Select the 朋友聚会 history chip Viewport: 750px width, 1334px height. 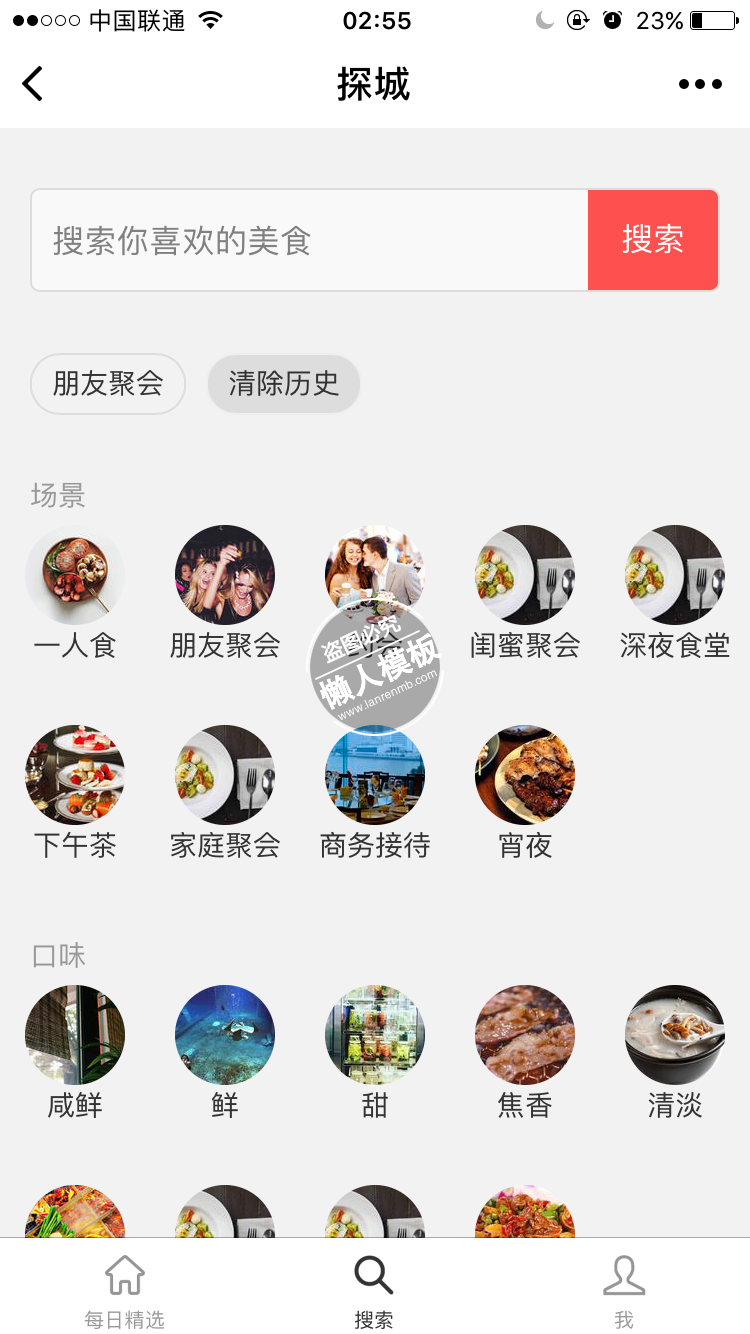coord(108,383)
